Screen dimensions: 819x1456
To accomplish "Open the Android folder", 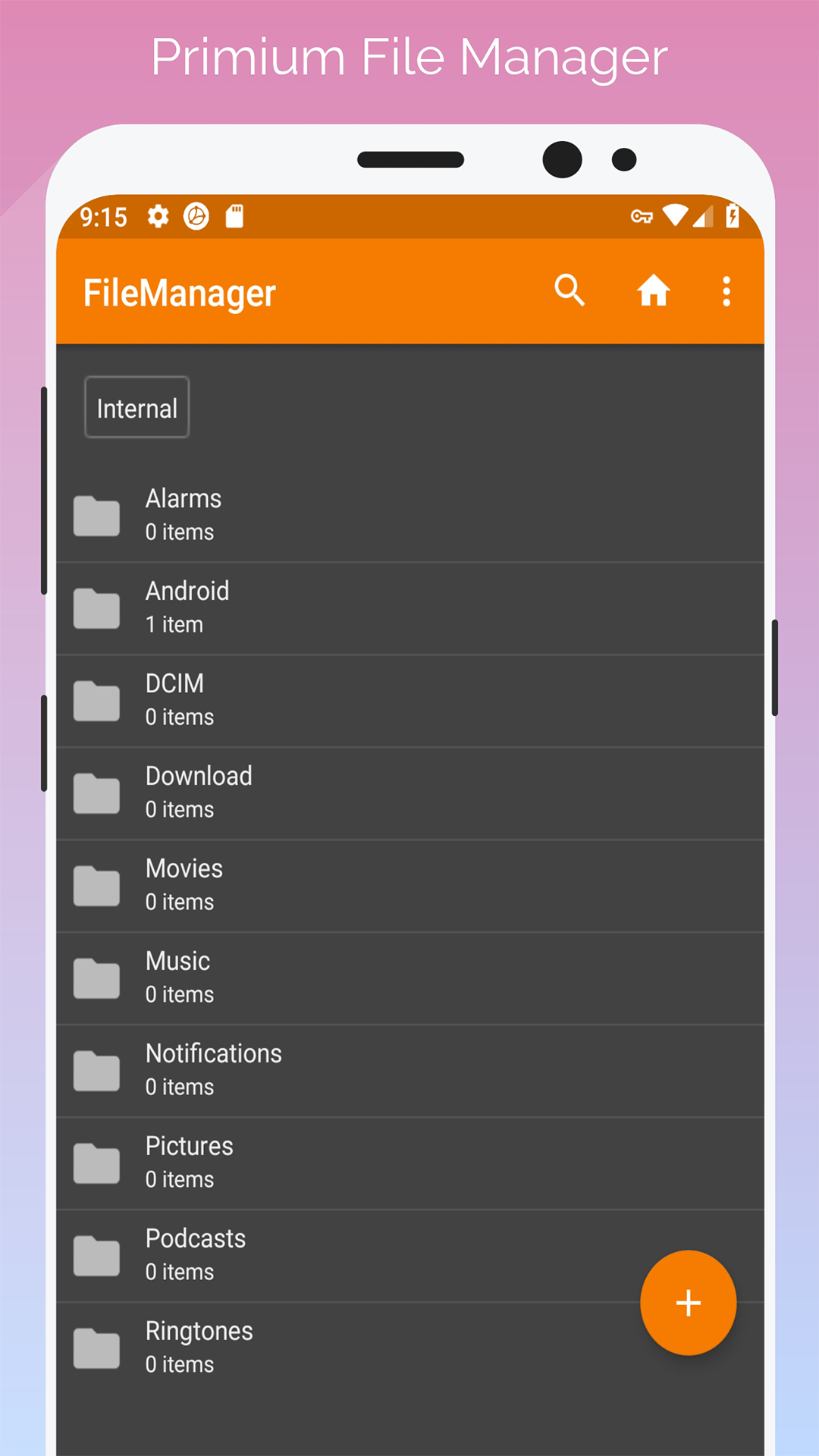I will (x=303, y=607).
